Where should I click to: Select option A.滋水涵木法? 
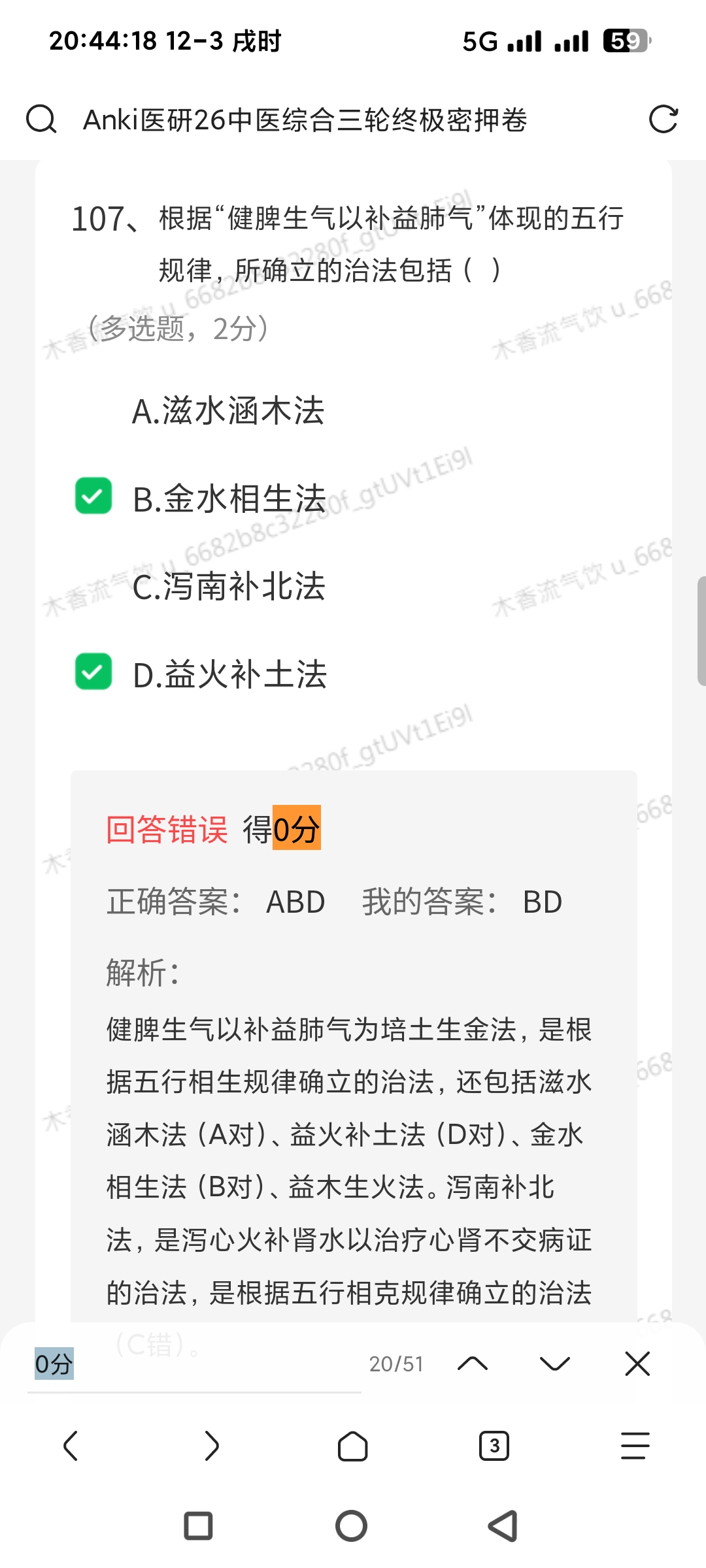pyautogui.click(x=227, y=412)
